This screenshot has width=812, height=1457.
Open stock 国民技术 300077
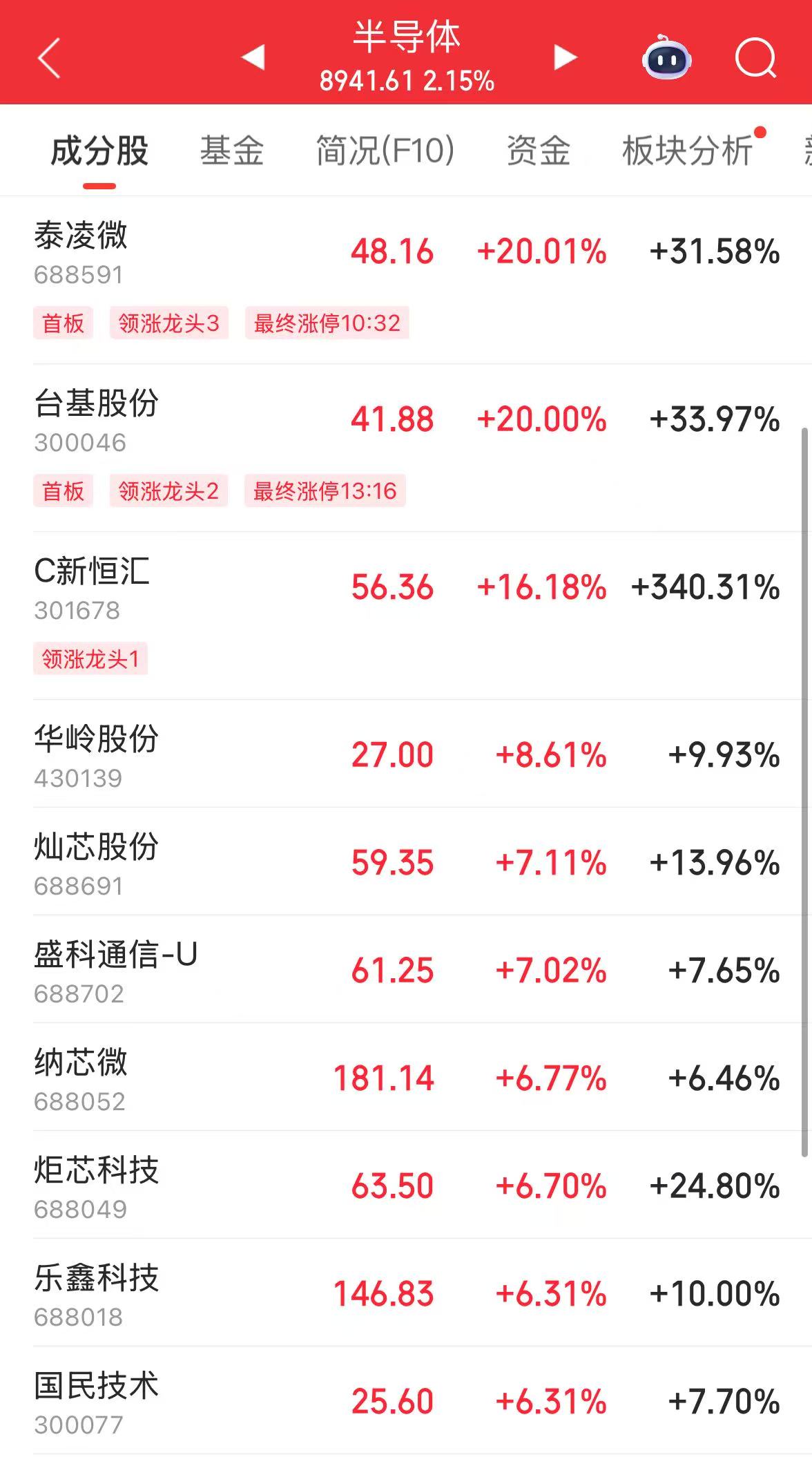coord(406,1400)
